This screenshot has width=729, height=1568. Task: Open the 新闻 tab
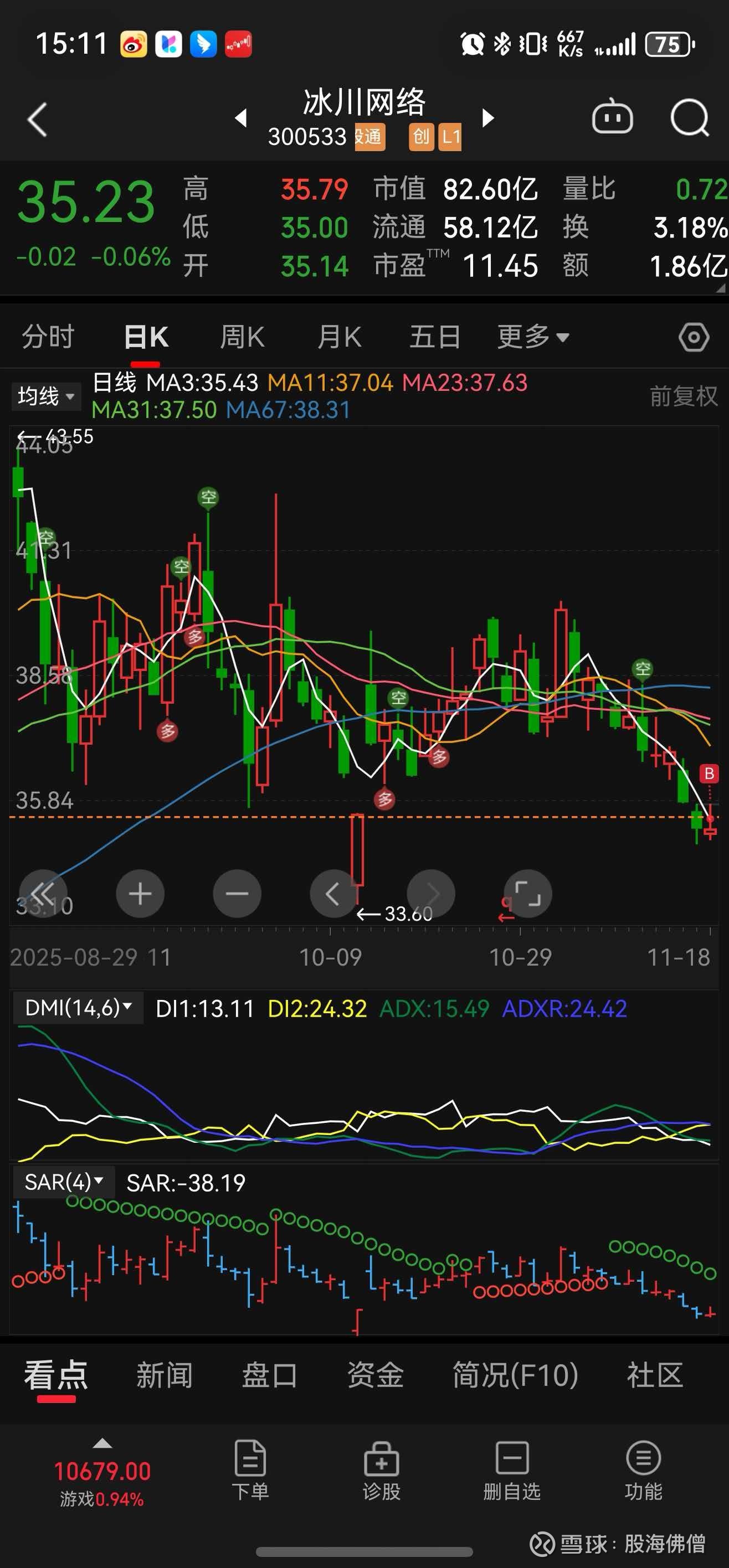[164, 1376]
